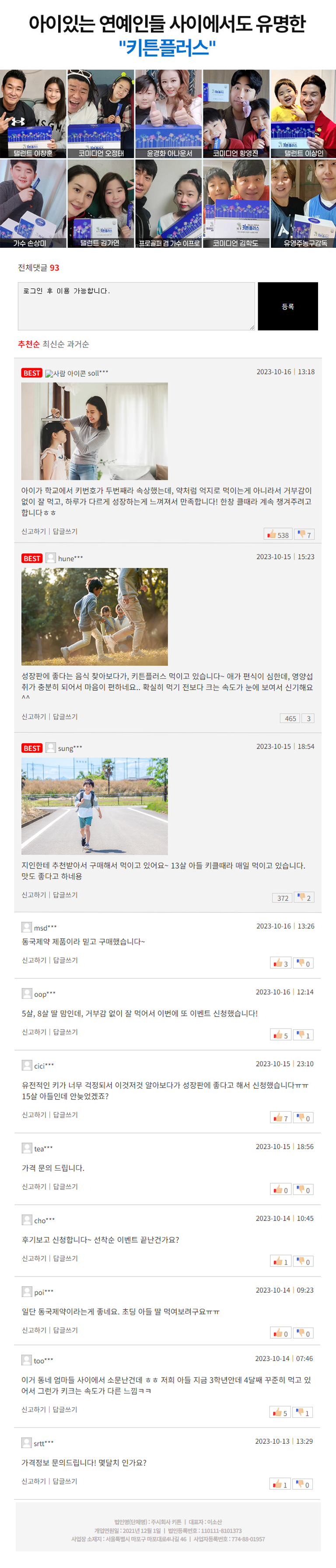Screen dimensions: 336x1568
Task: Dislike the comment from cici***
Action: [304, 1118]
